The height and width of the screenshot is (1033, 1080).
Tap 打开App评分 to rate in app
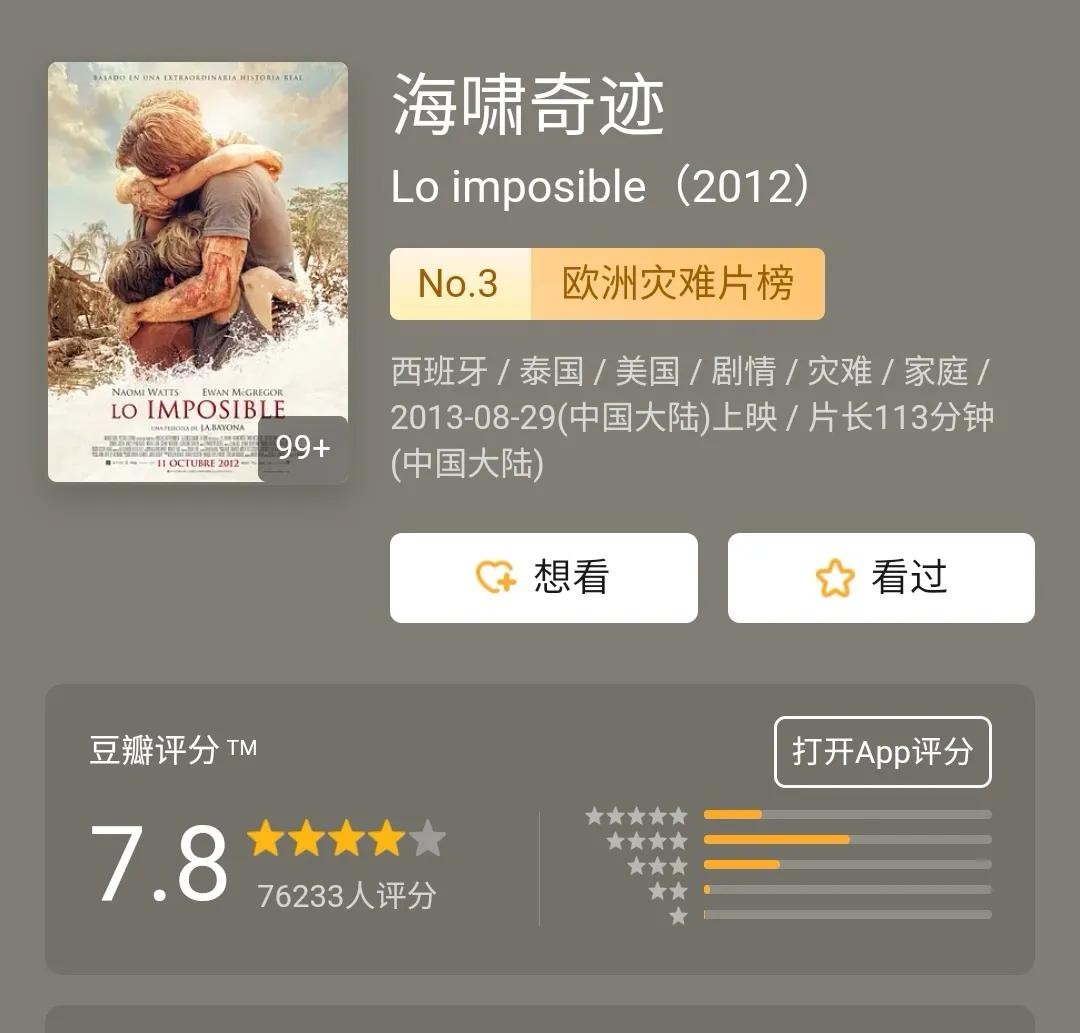tap(882, 752)
